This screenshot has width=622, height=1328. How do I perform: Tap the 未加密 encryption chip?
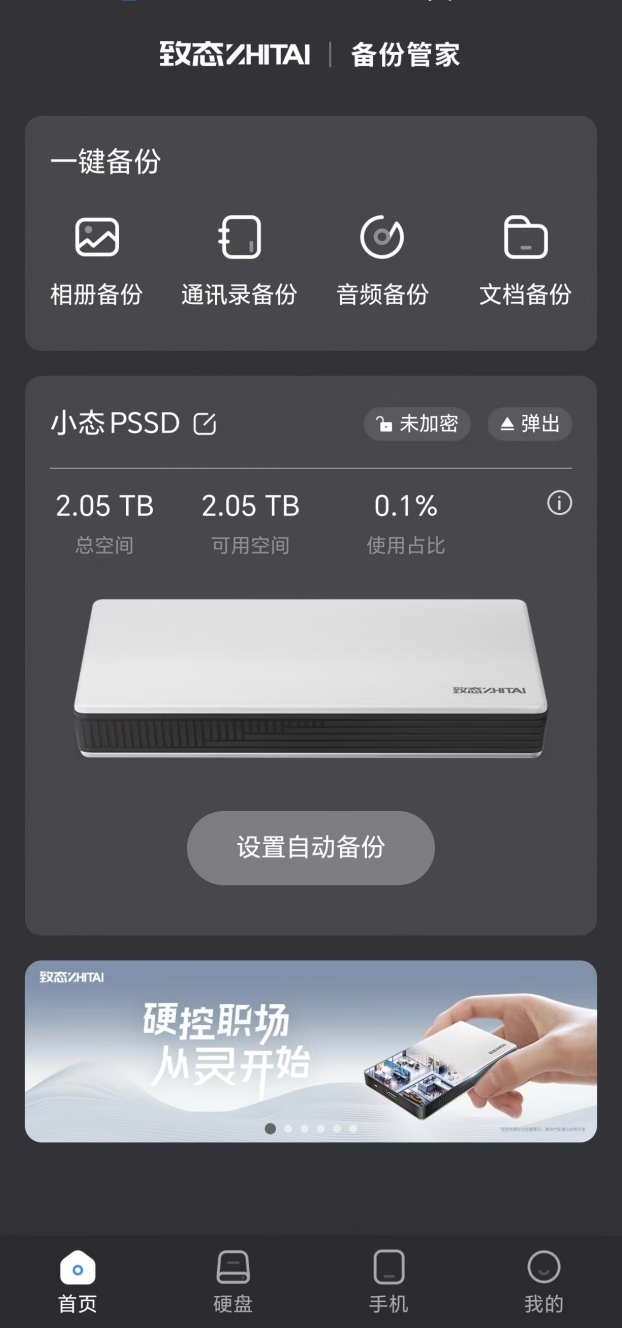417,424
